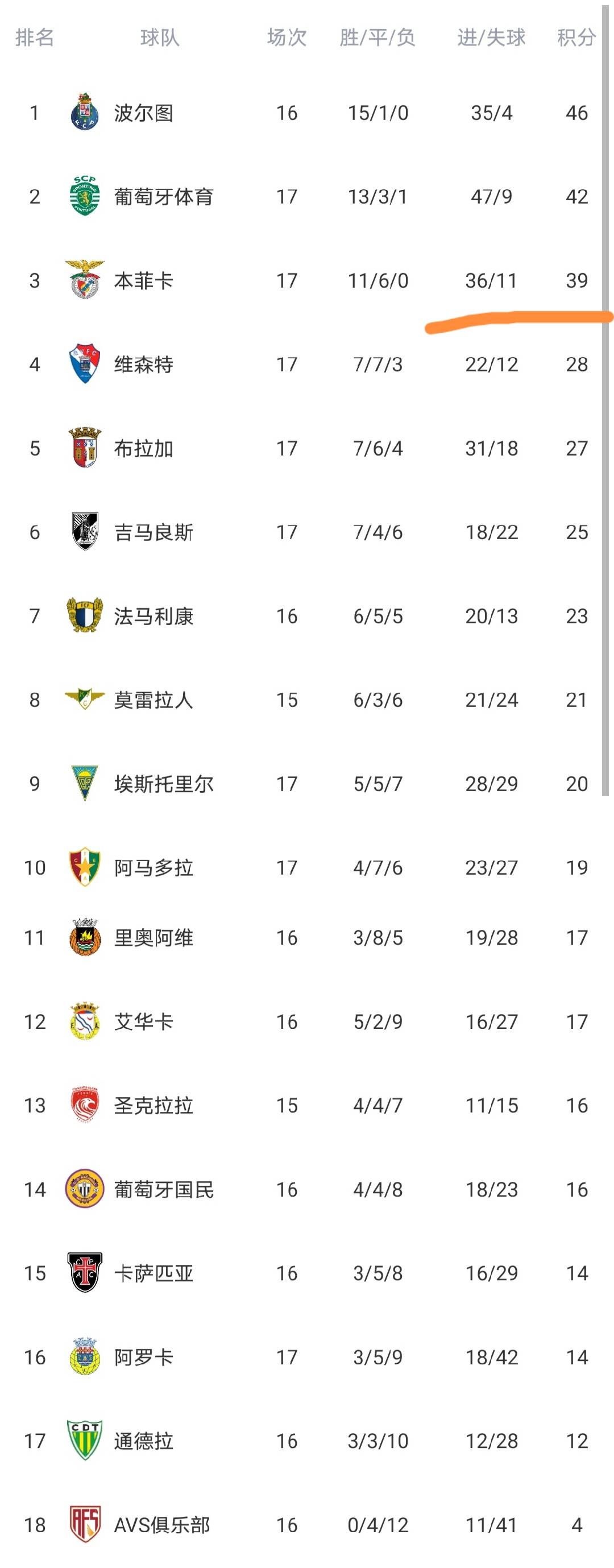The height and width of the screenshot is (1568, 614).
Task: Open the 波尔图 team row
Action: pyautogui.click(x=144, y=113)
